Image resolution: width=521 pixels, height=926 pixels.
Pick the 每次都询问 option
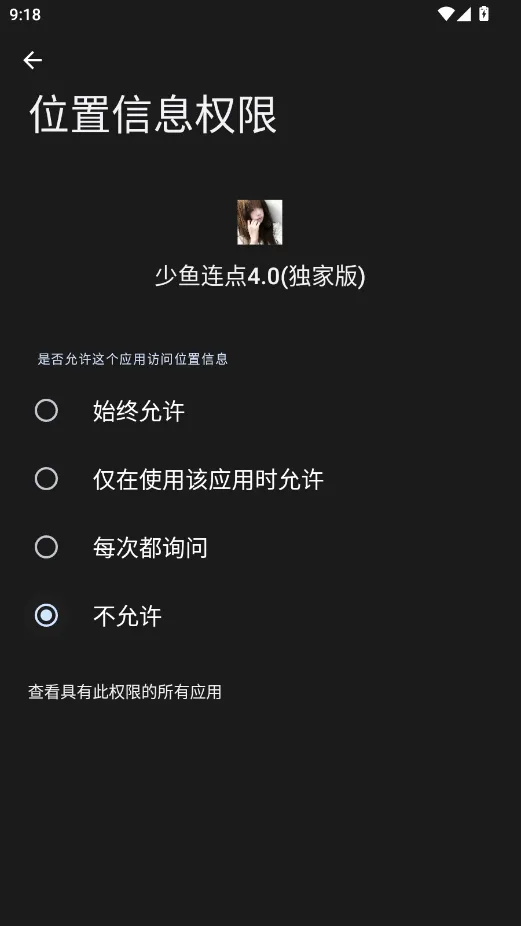260,547
